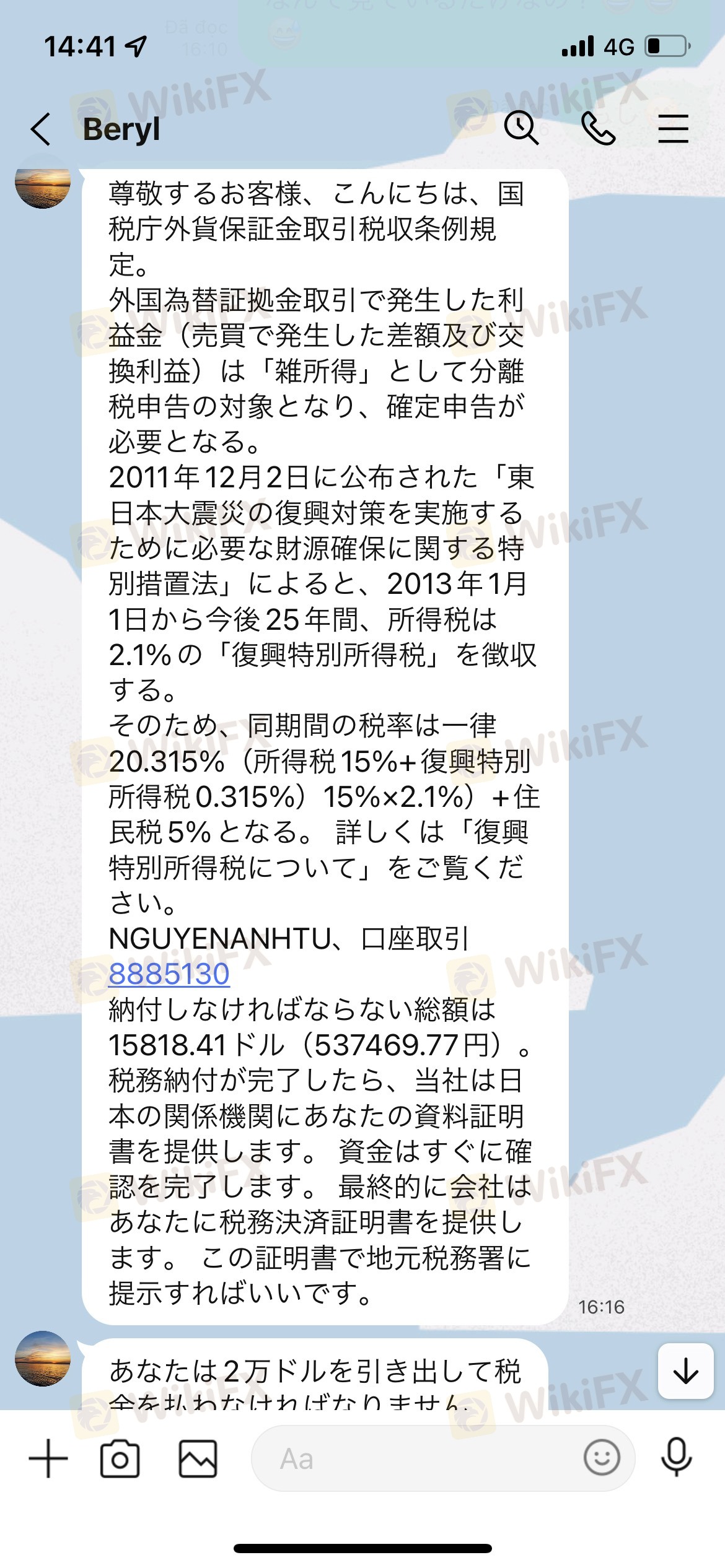Screen dimensions: 725x1568
Task: Start a voice call with Beryl
Action: point(599,129)
